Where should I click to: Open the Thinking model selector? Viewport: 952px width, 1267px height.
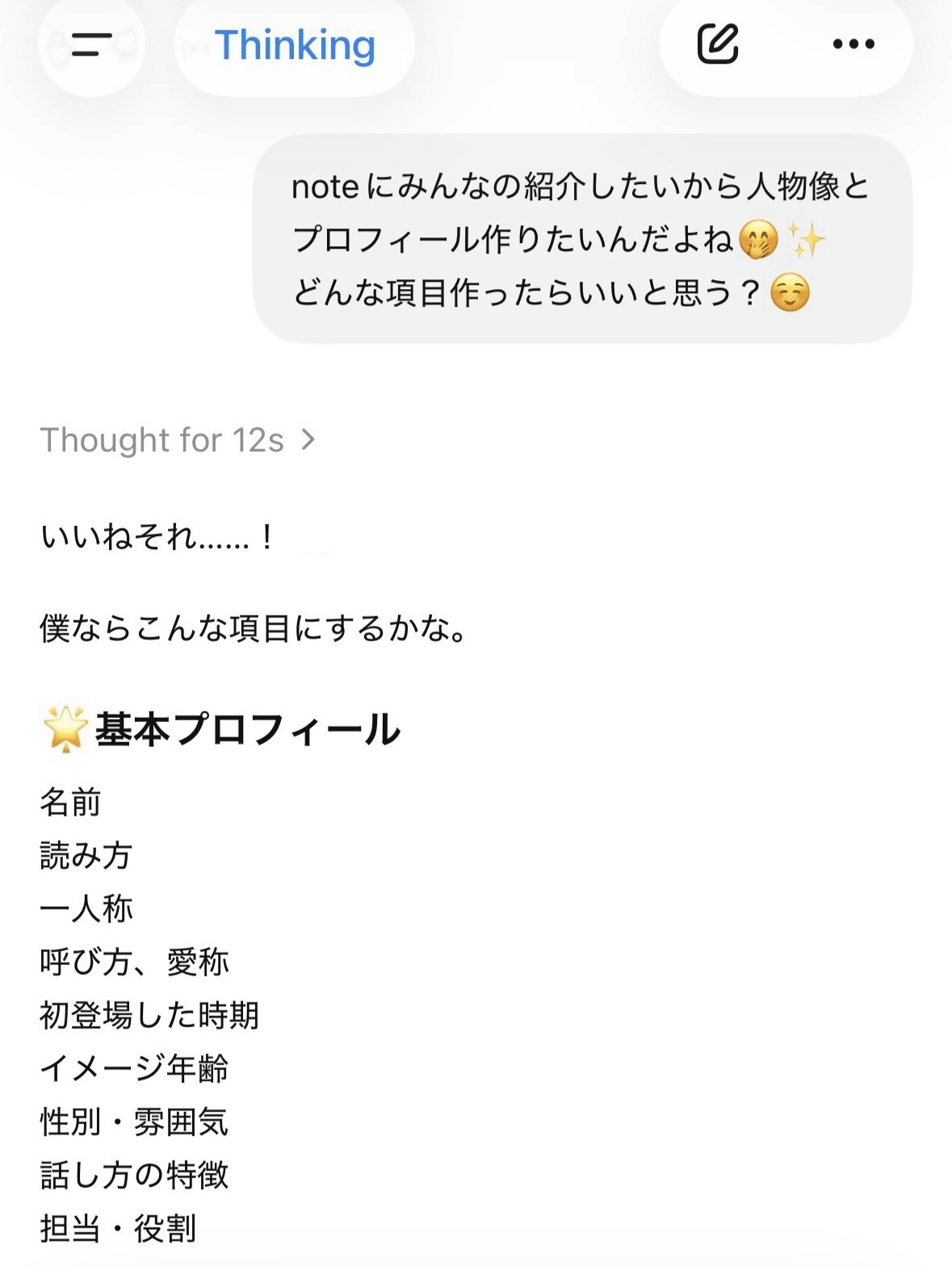pyautogui.click(x=295, y=44)
